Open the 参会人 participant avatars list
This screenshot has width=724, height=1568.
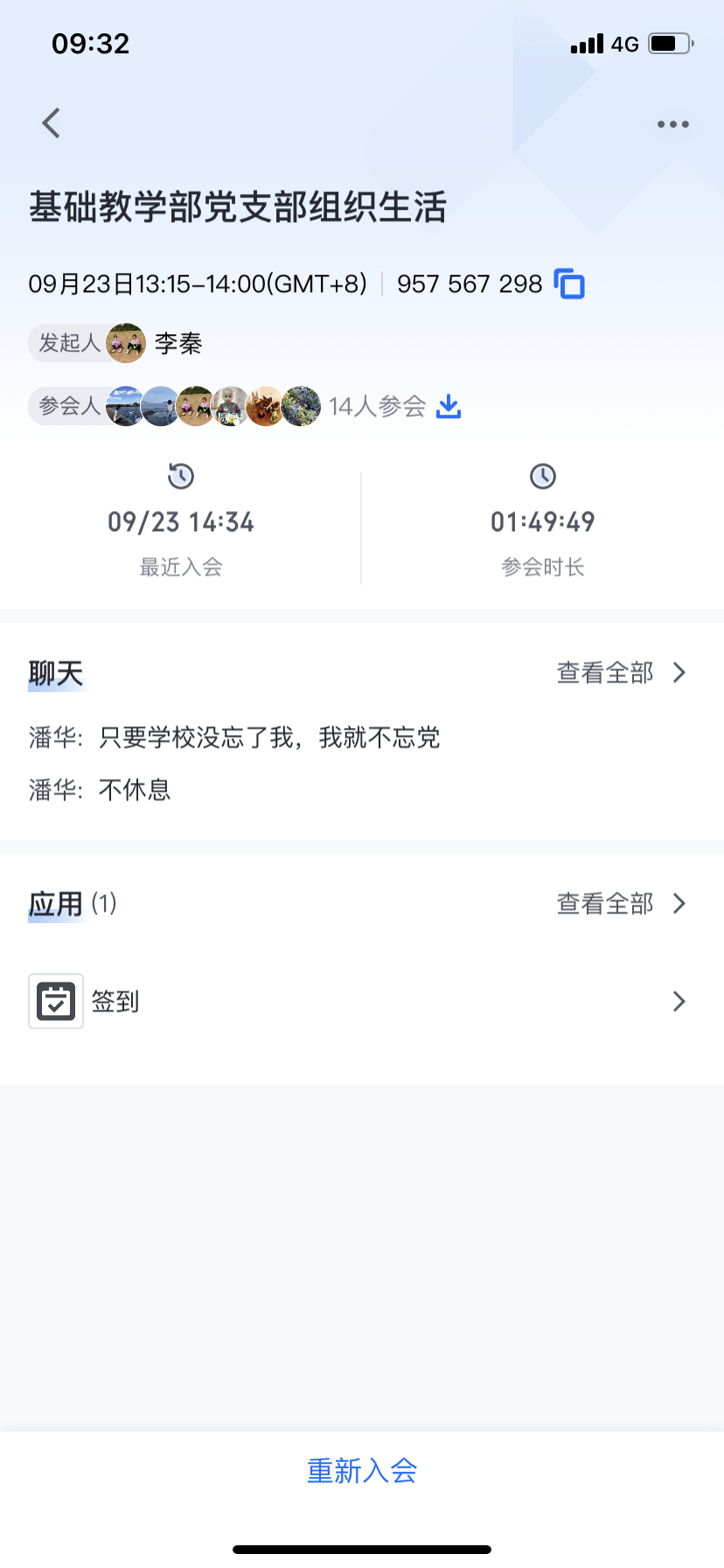click(213, 406)
